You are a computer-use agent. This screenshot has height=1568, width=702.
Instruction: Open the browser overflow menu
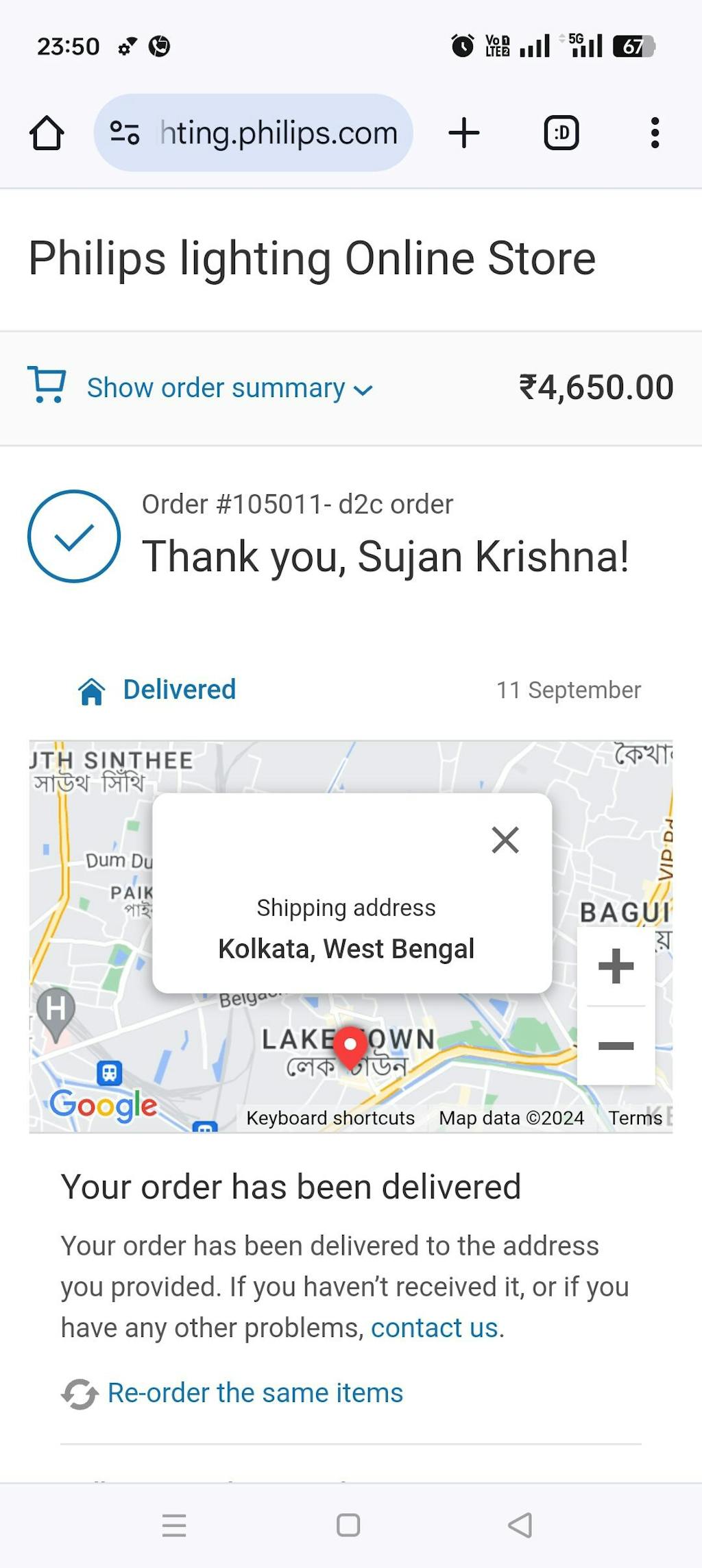coord(655,133)
